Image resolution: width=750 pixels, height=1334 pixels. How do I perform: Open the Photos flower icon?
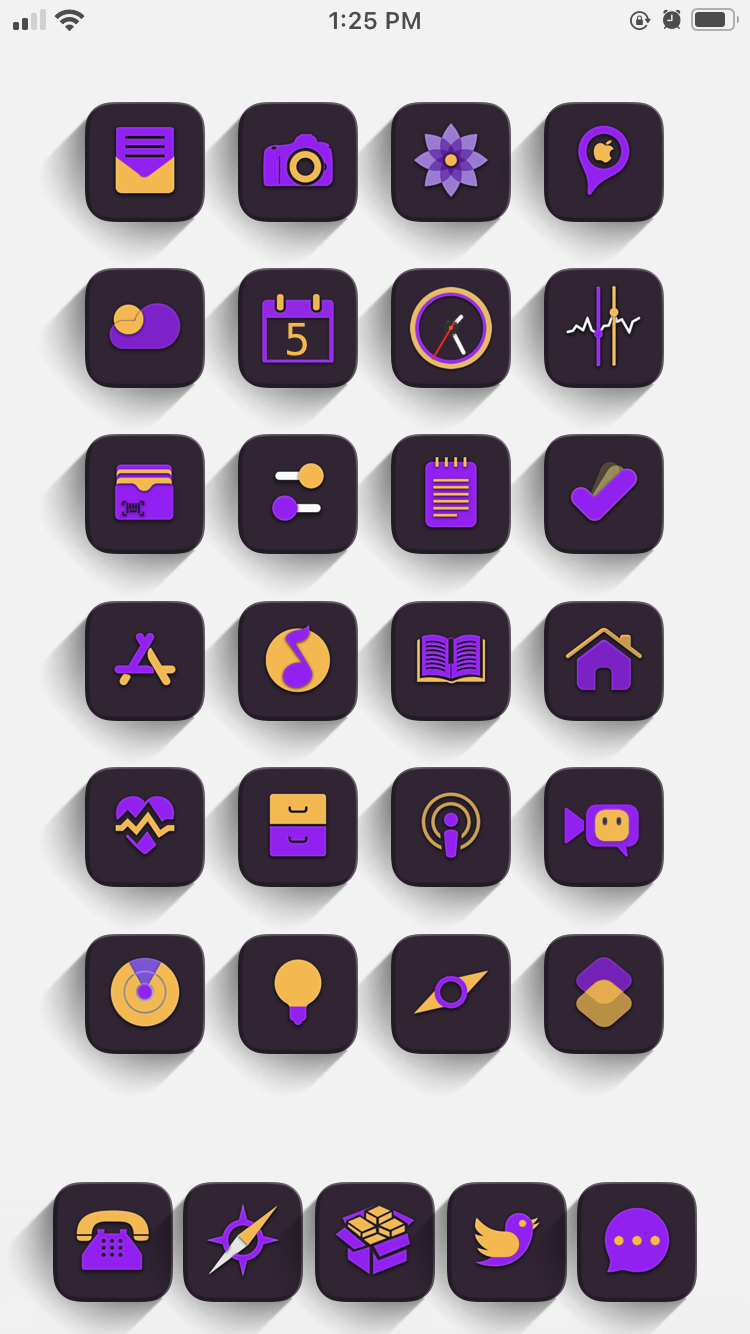[451, 161]
